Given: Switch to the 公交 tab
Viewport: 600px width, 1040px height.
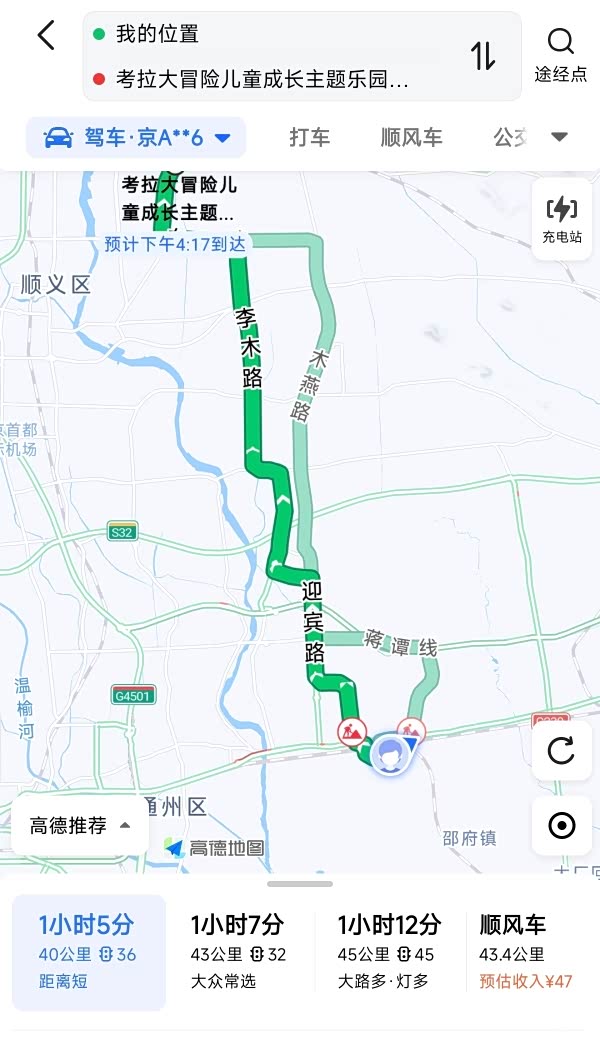Looking at the screenshot, I should (x=510, y=137).
